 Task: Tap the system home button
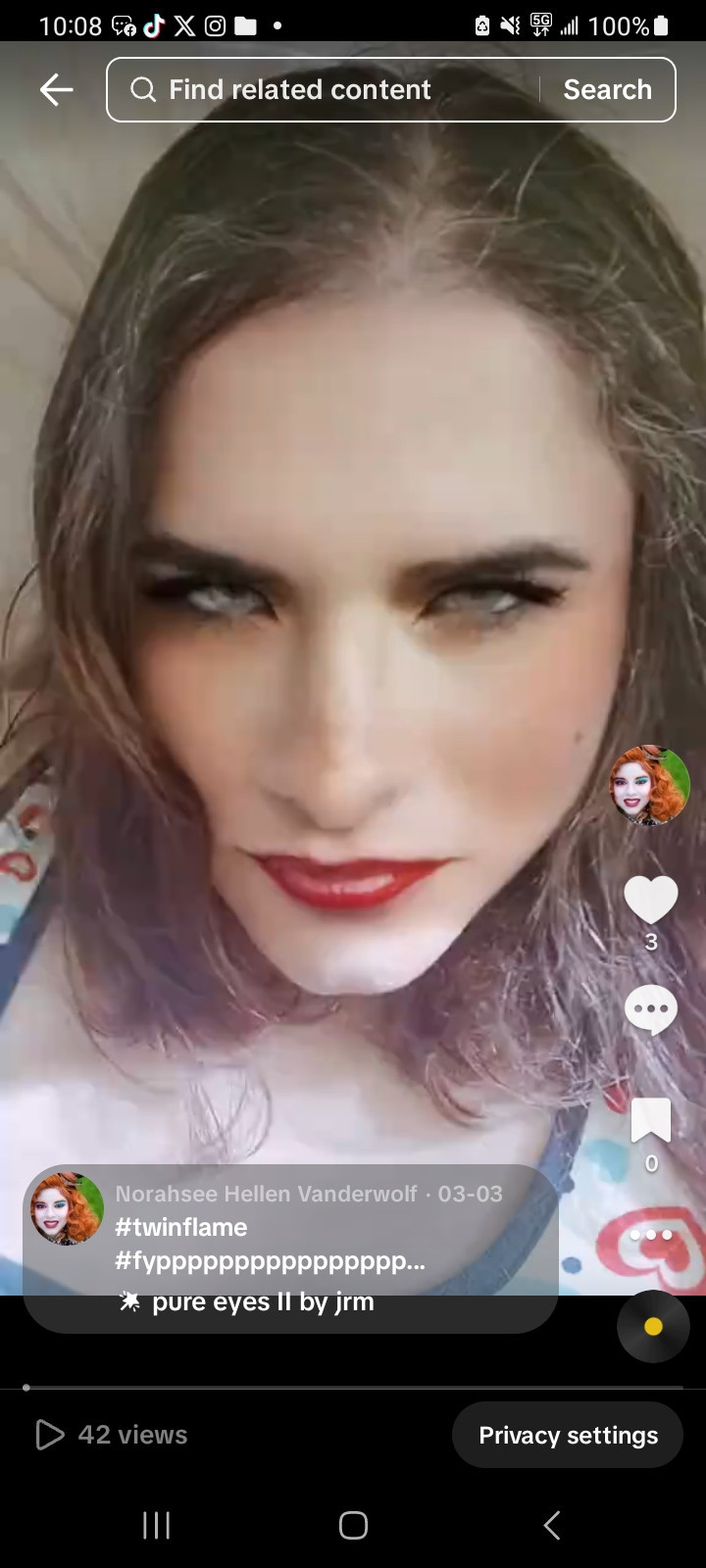tap(353, 1525)
